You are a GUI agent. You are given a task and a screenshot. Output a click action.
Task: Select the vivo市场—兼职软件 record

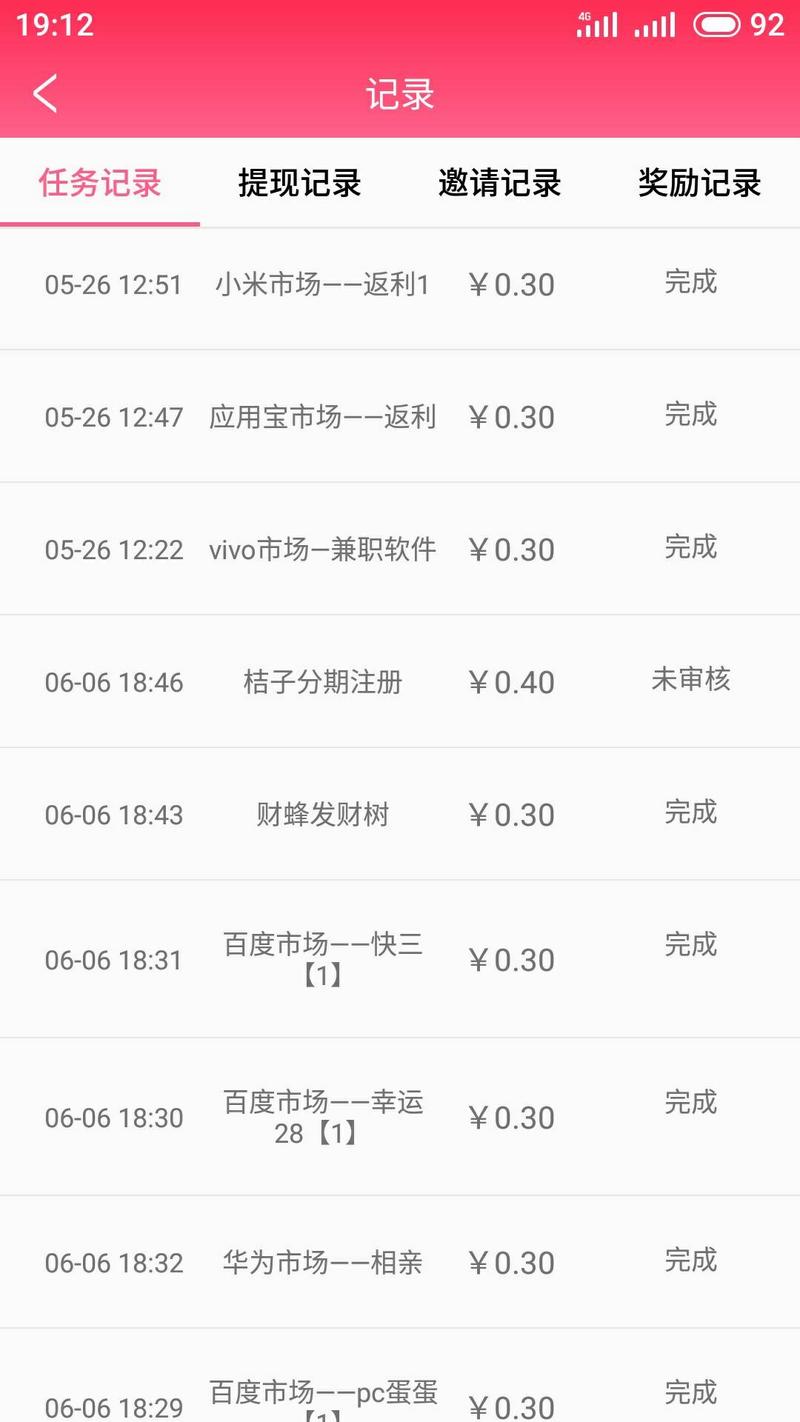(322, 549)
